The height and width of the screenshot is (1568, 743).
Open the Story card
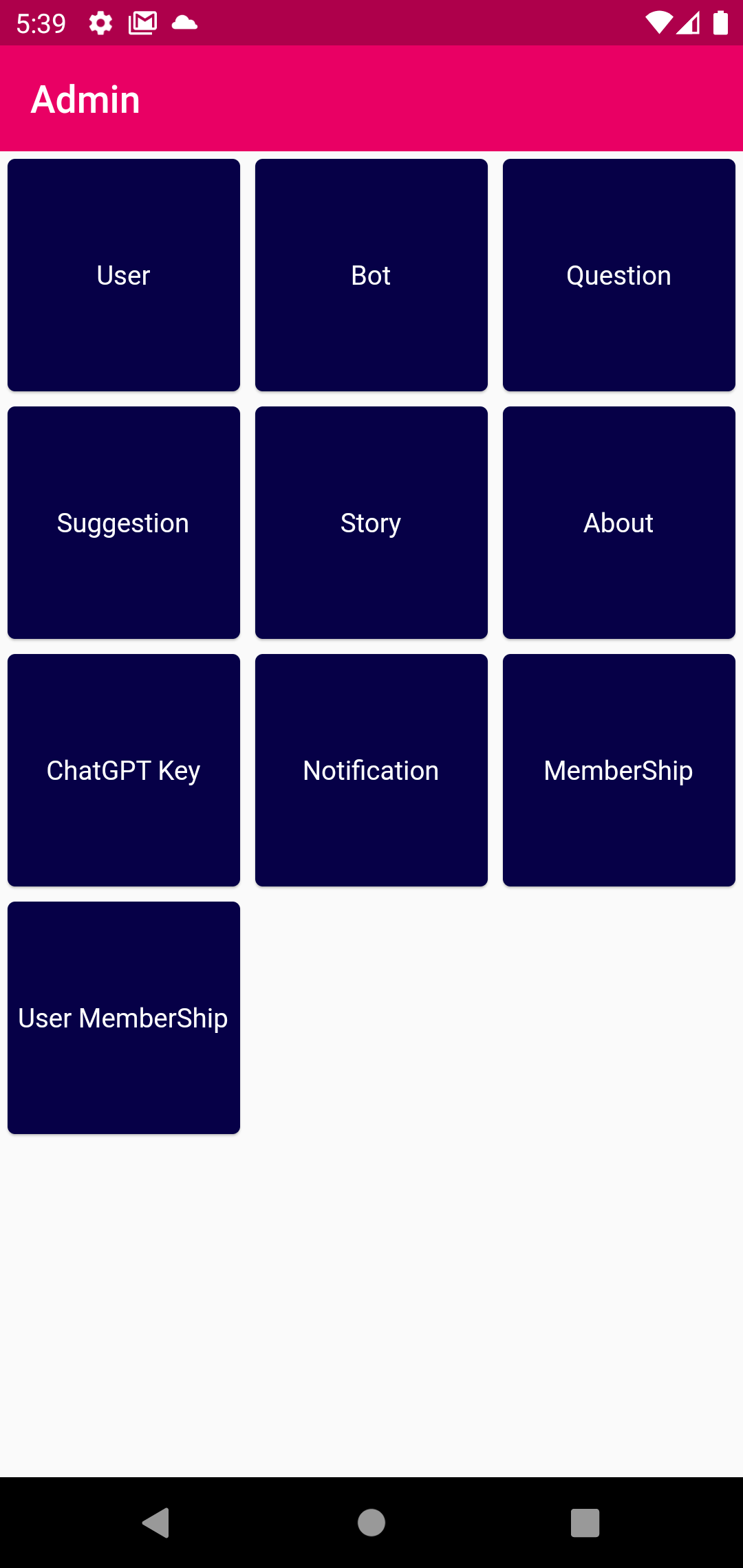pos(371,523)
